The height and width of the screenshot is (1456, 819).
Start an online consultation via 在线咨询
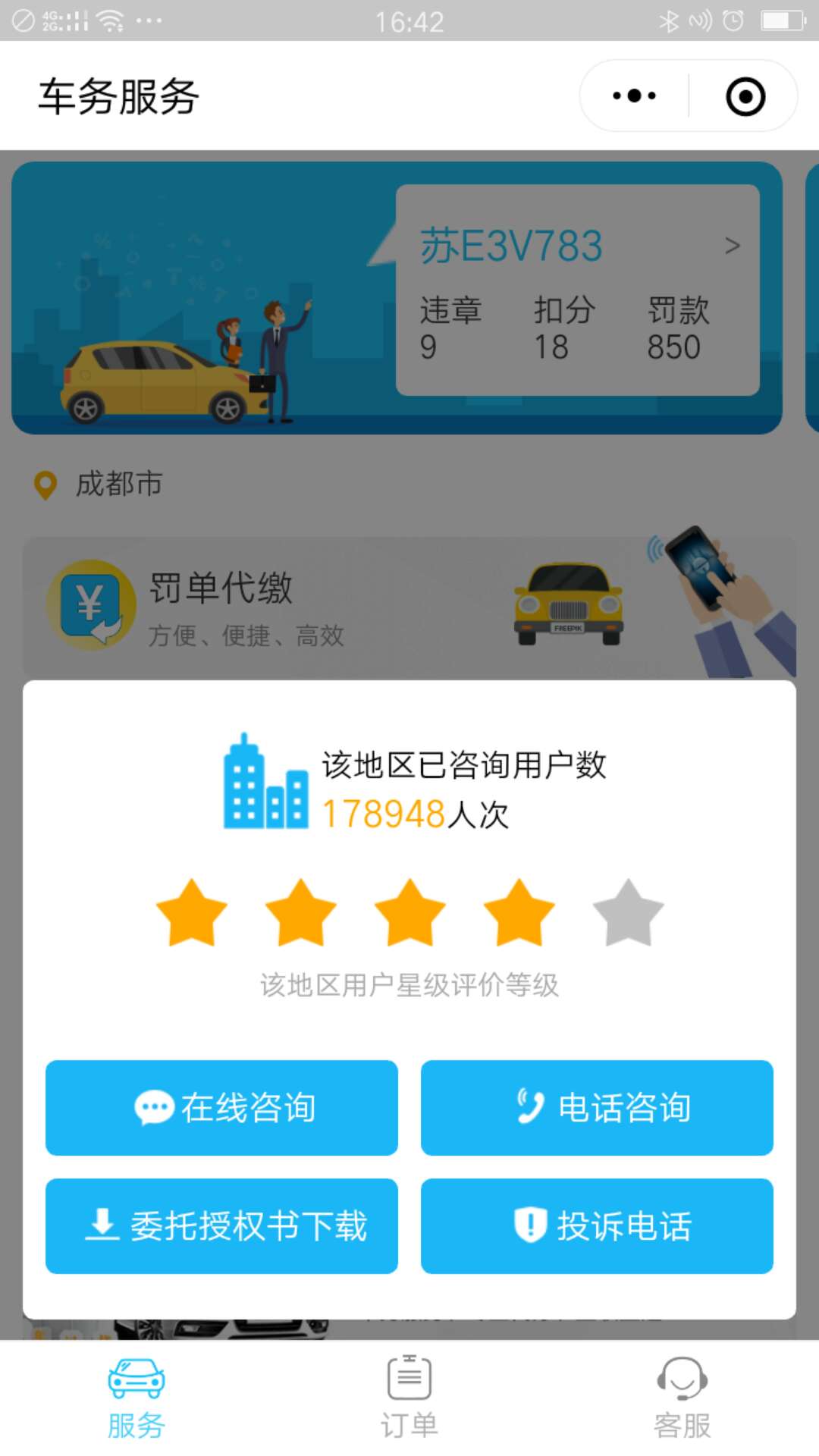(x=221, y=1107)
